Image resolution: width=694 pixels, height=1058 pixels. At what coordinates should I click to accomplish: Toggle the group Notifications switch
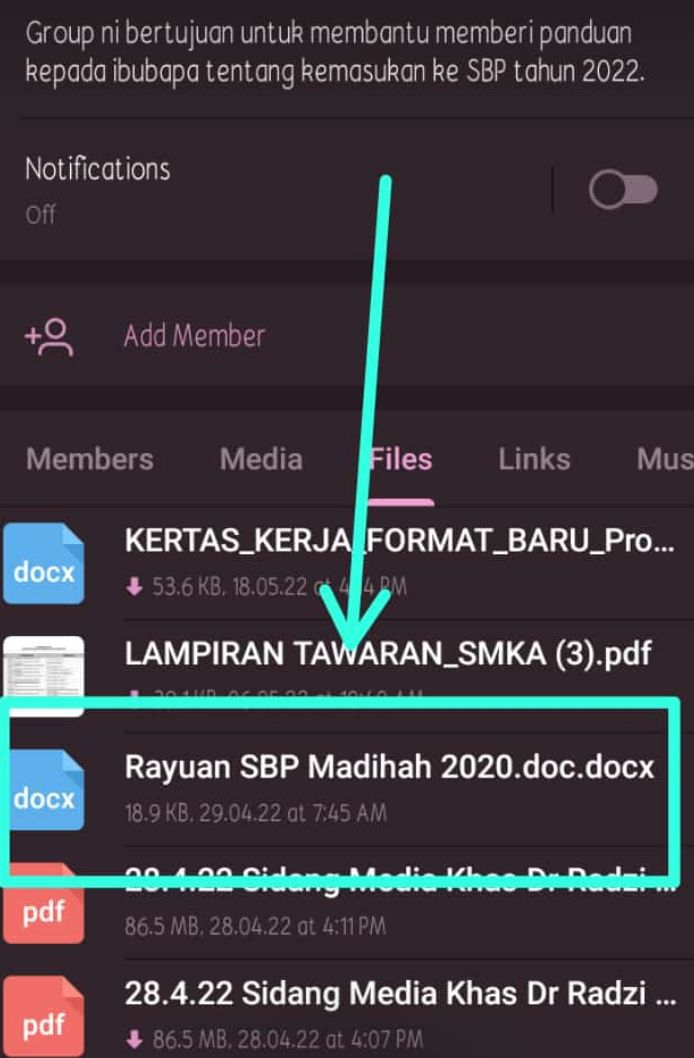pos(622,190)
